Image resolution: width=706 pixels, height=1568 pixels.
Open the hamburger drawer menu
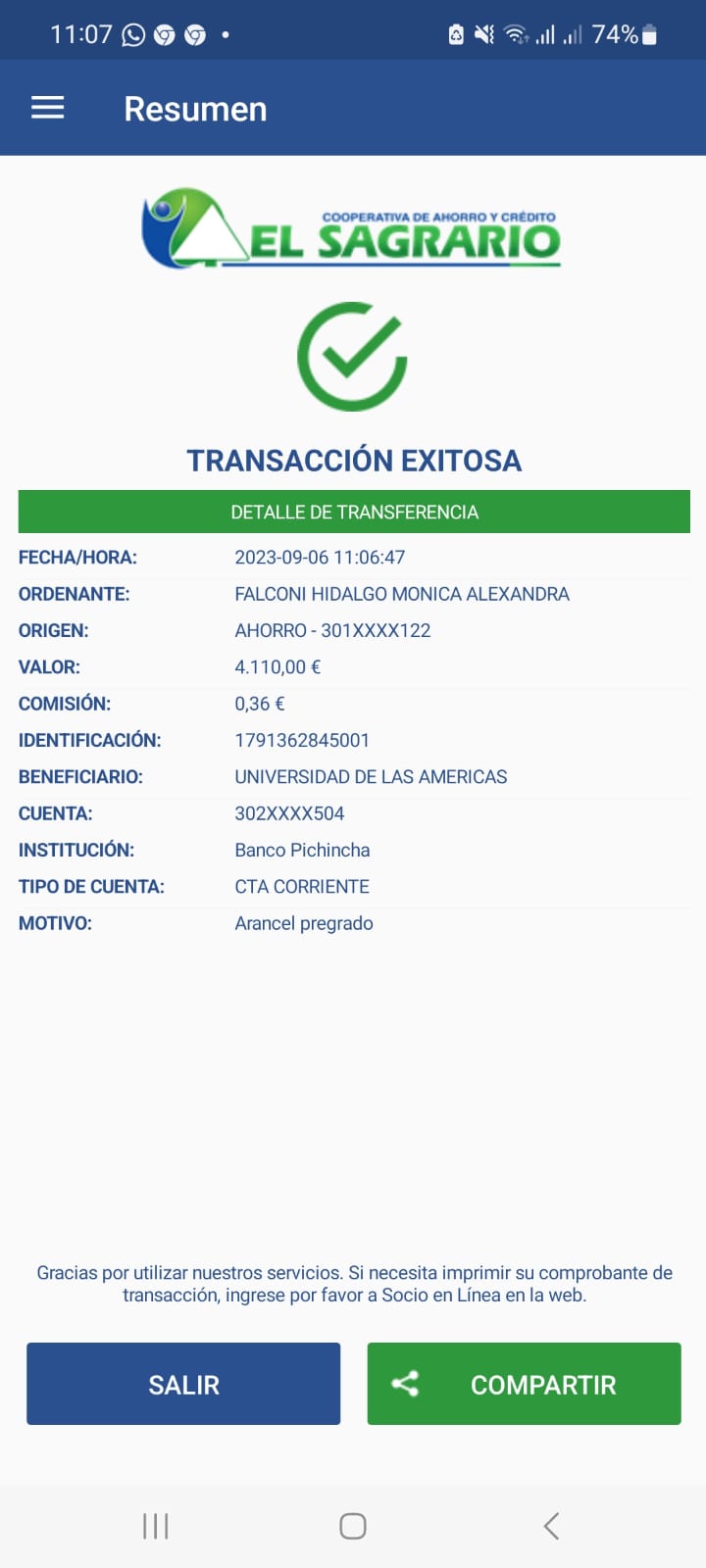click(47, 108)
